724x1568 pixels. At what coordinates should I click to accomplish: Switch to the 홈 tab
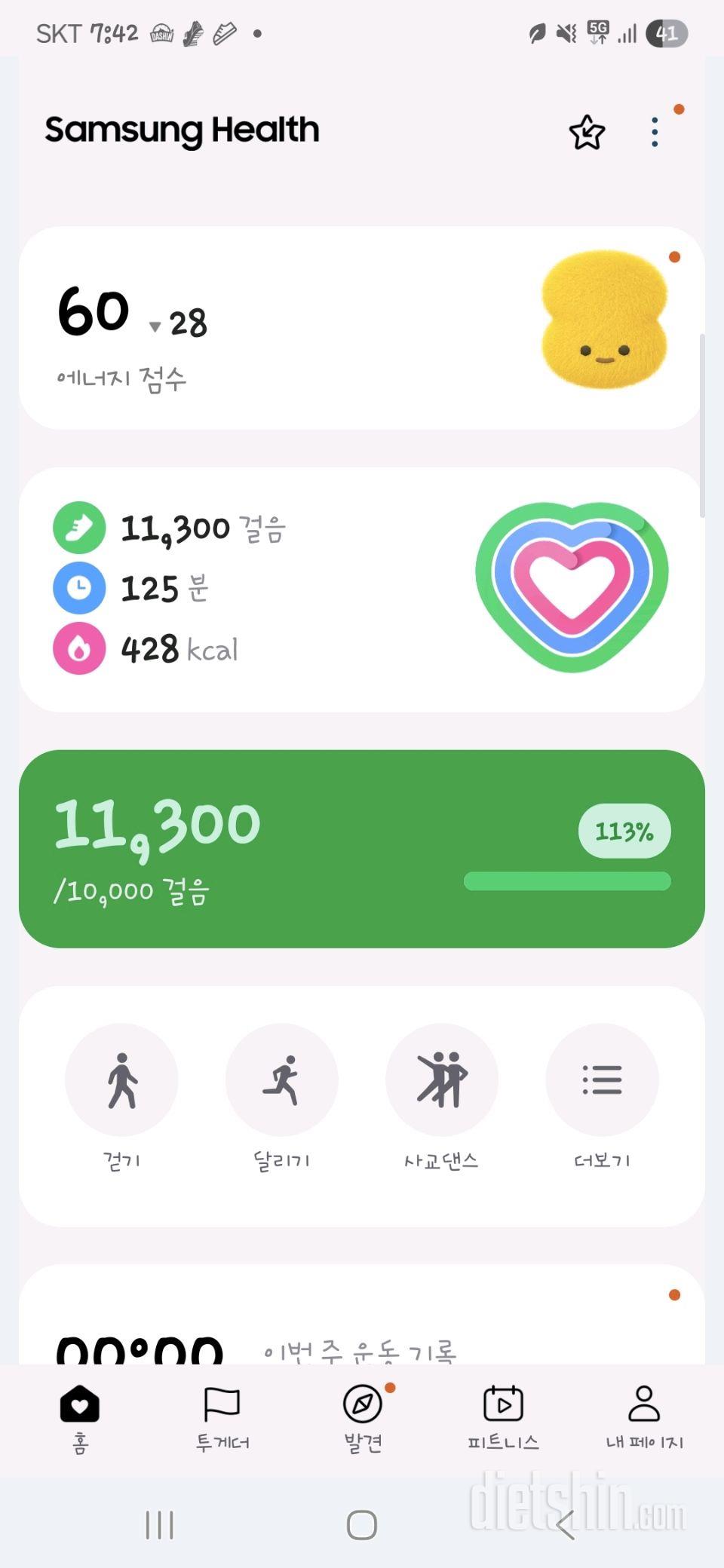tap(80, 1417)
